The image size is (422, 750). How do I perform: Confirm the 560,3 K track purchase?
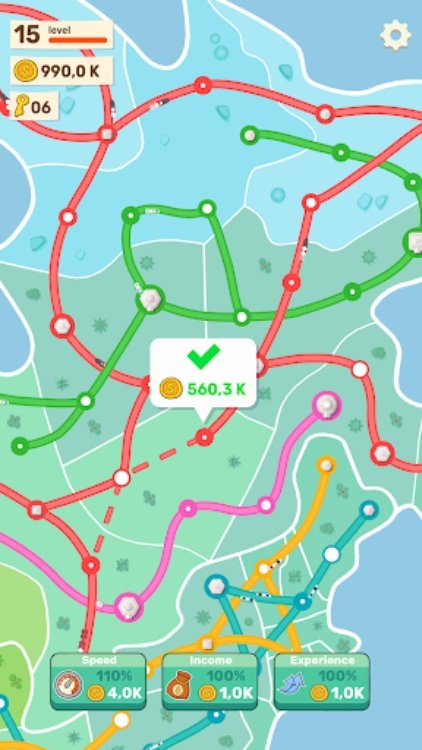point(203,374)
